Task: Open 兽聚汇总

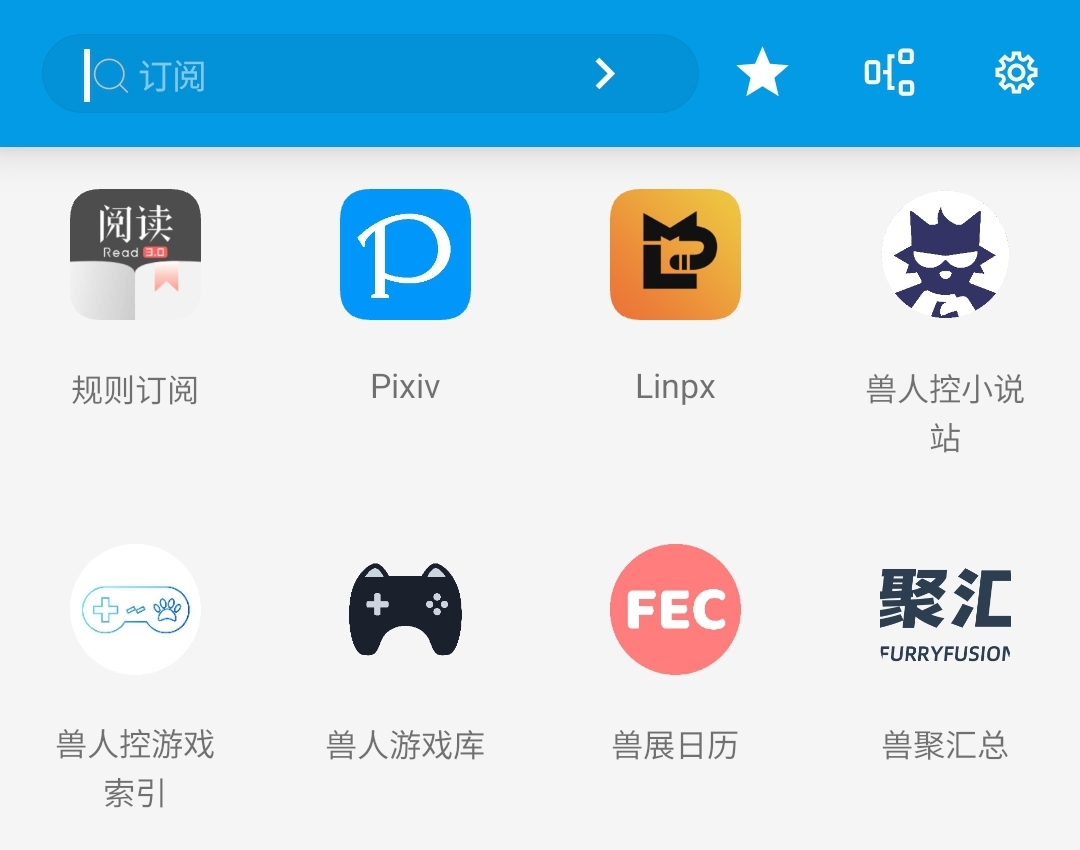Action: pos(945,609)
